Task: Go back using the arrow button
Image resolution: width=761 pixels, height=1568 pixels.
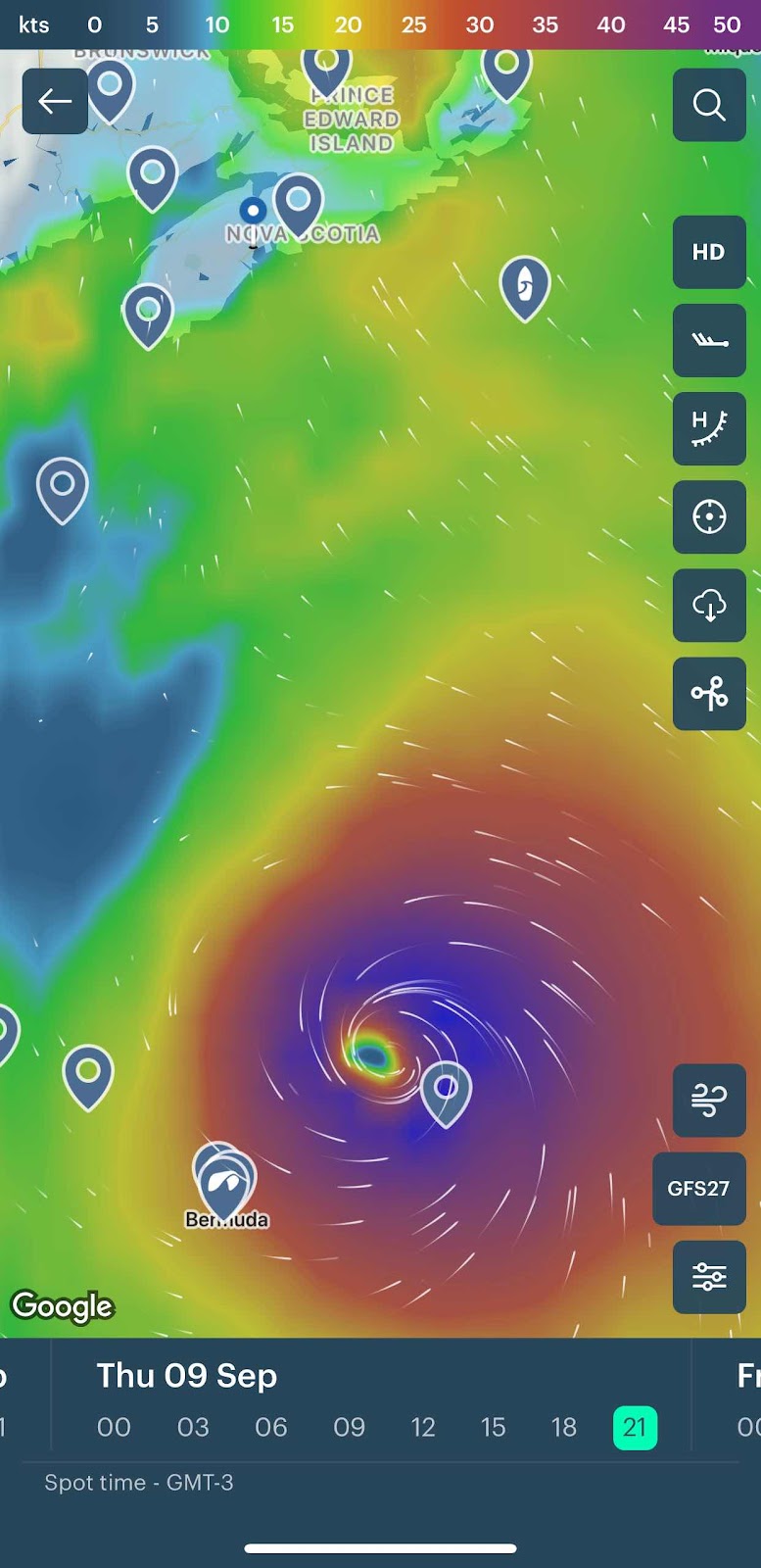Action: 55,102
